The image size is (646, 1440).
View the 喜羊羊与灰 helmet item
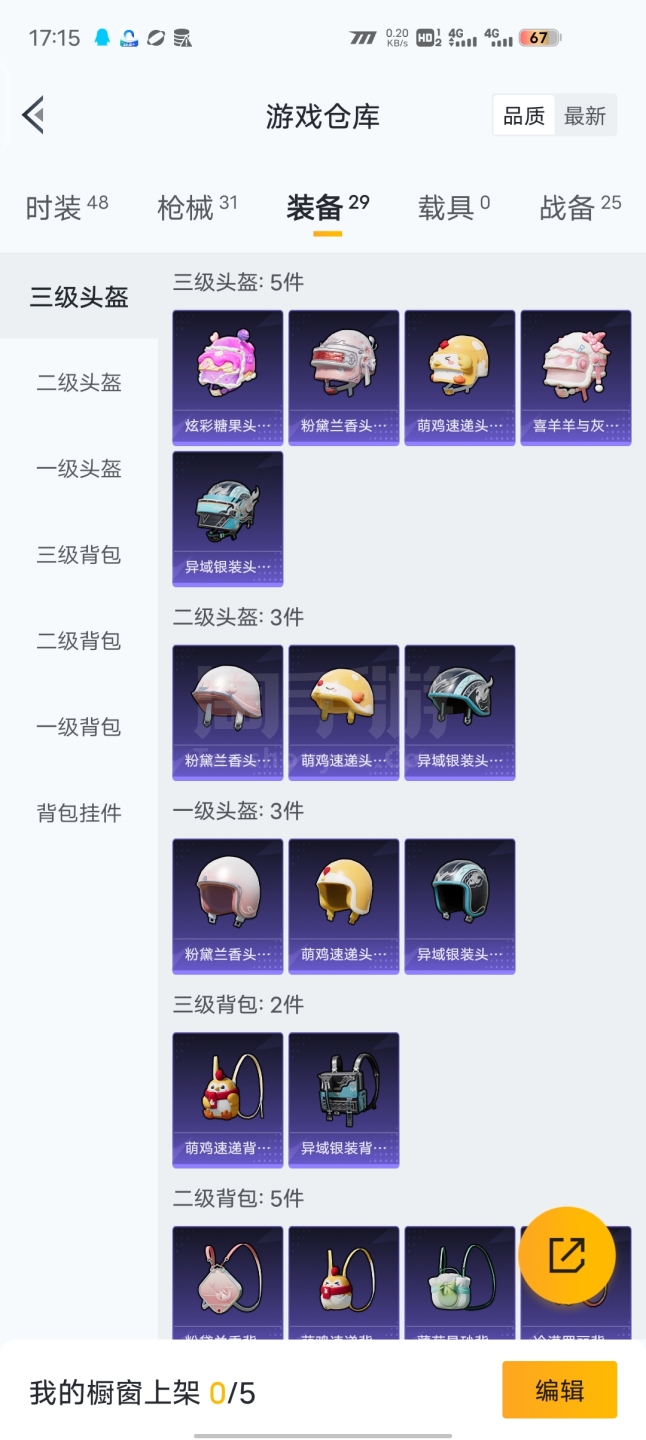576,377
